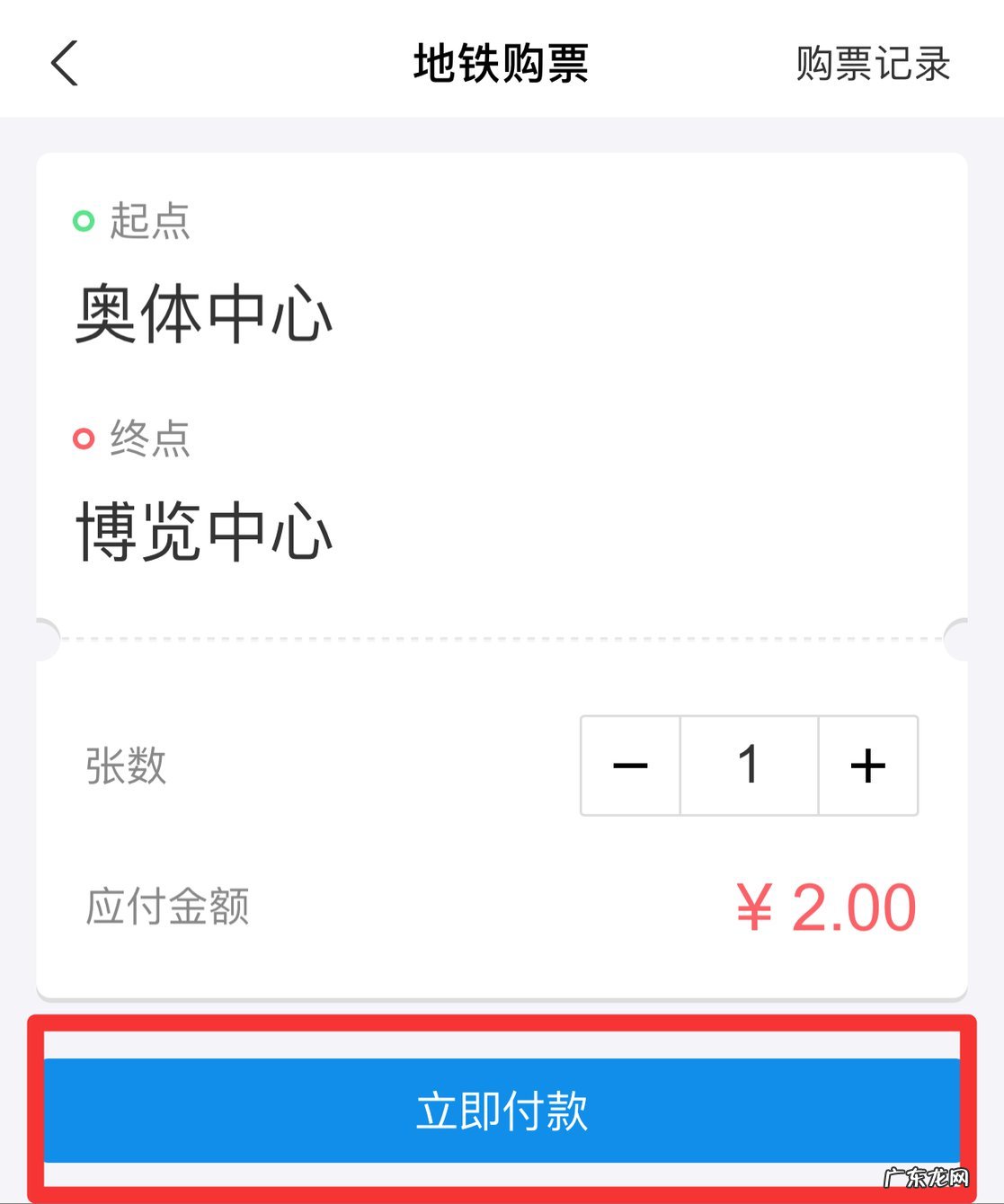The height and width of the screenshot is (1204, 1004).
Task: Click the ticket count showing 1
Action: (x=749, y=766)
